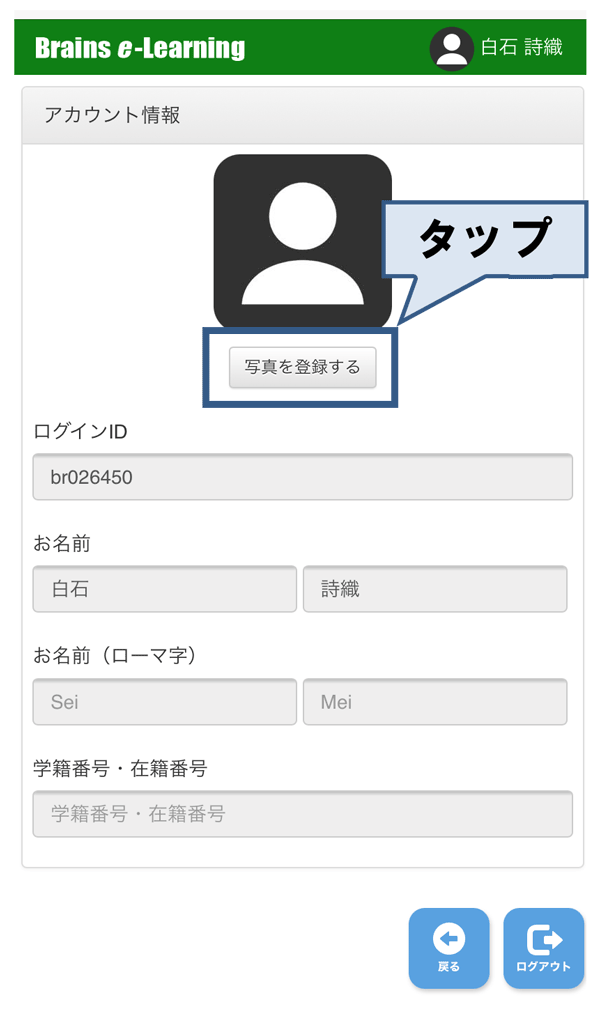Screen dimensions: 600x1017
Task: Select the first name field 詩織
Action: (x=435, y=589)
